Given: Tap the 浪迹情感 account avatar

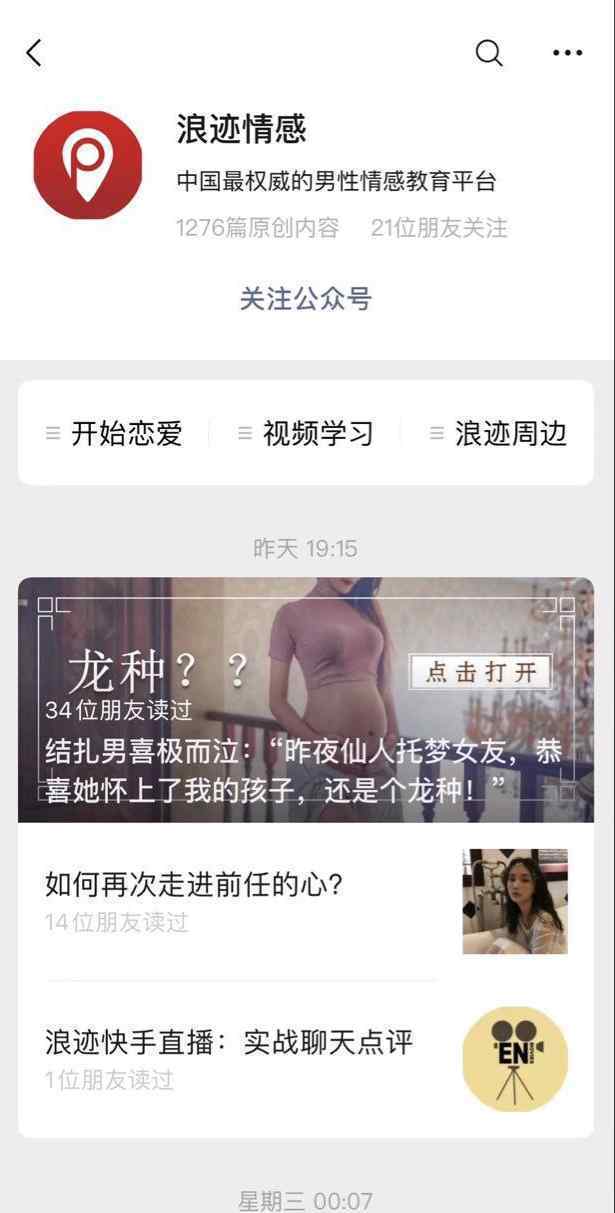Looking at the screenshot, I should (88, 165).
